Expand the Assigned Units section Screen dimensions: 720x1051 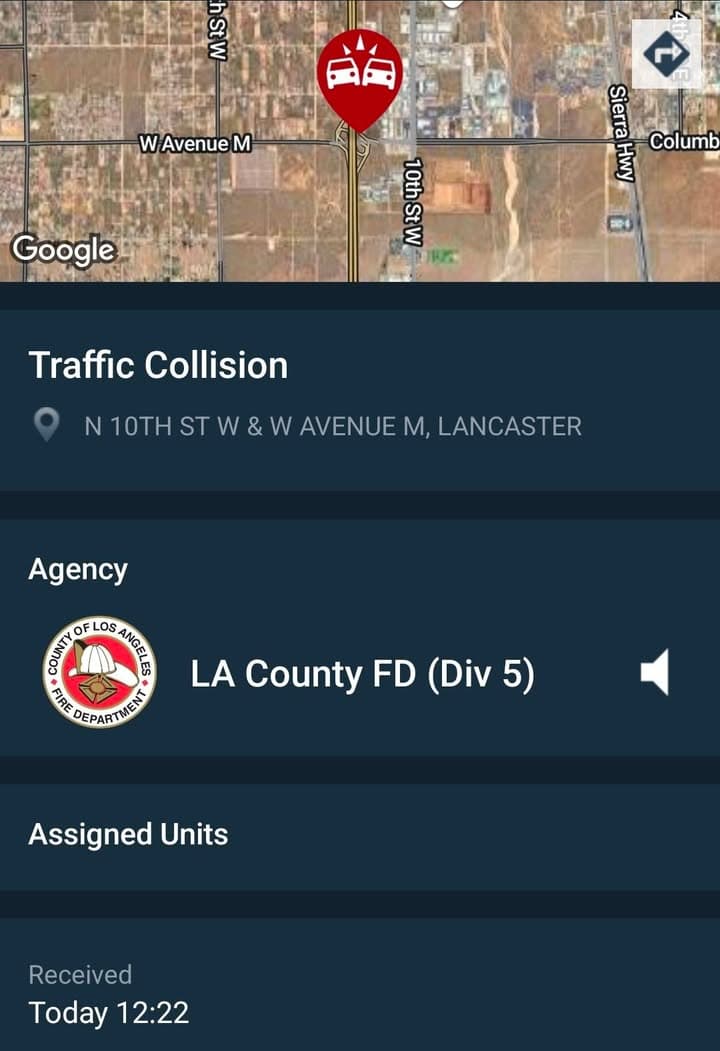(126, 834)
